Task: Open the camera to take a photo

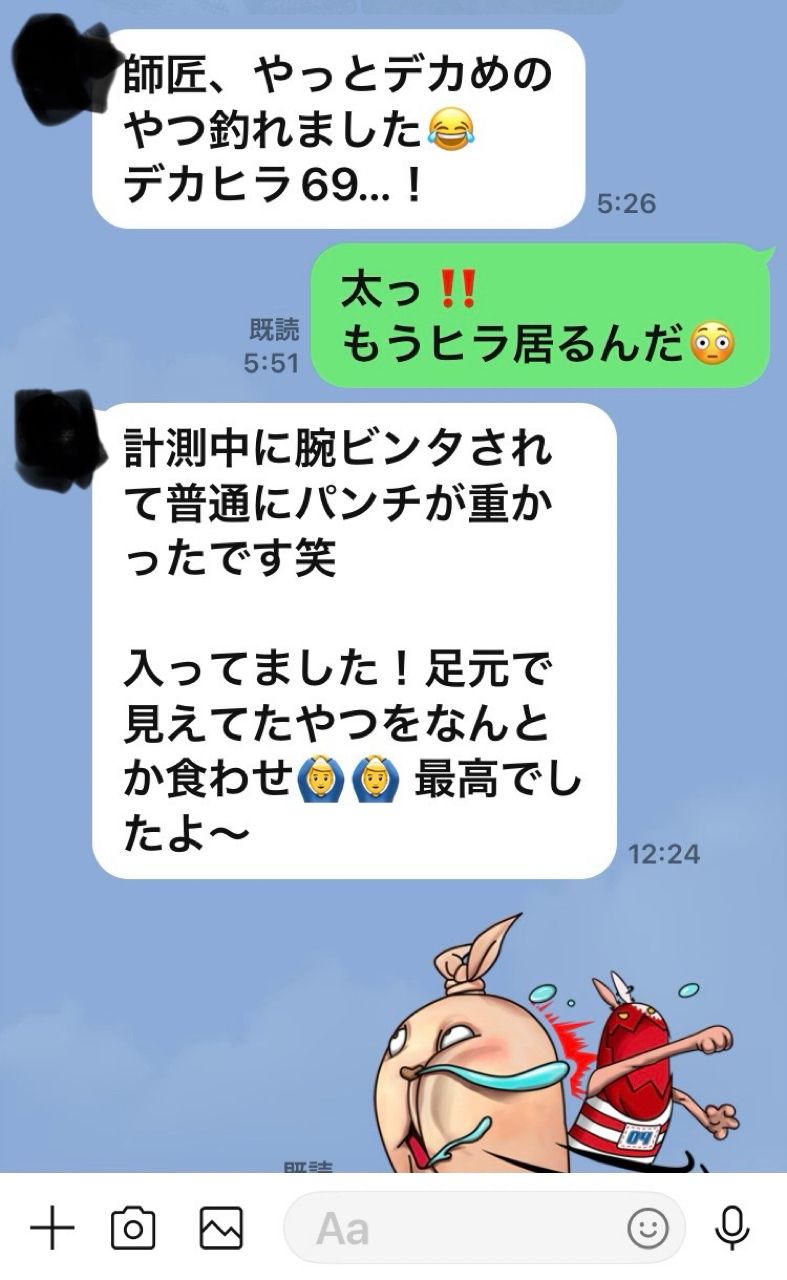Action: pos(133,1227)
